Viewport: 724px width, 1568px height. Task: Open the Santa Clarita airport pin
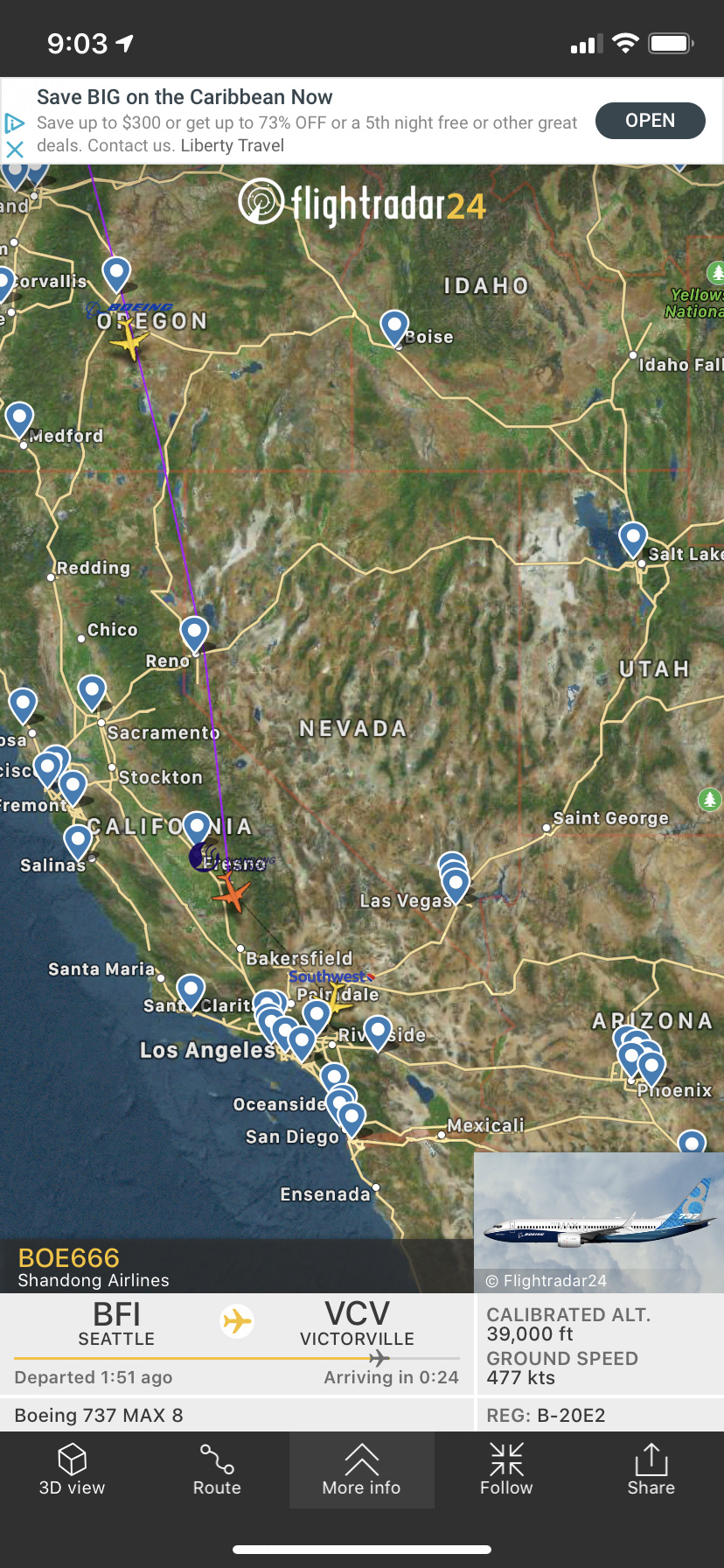[191, 991]
